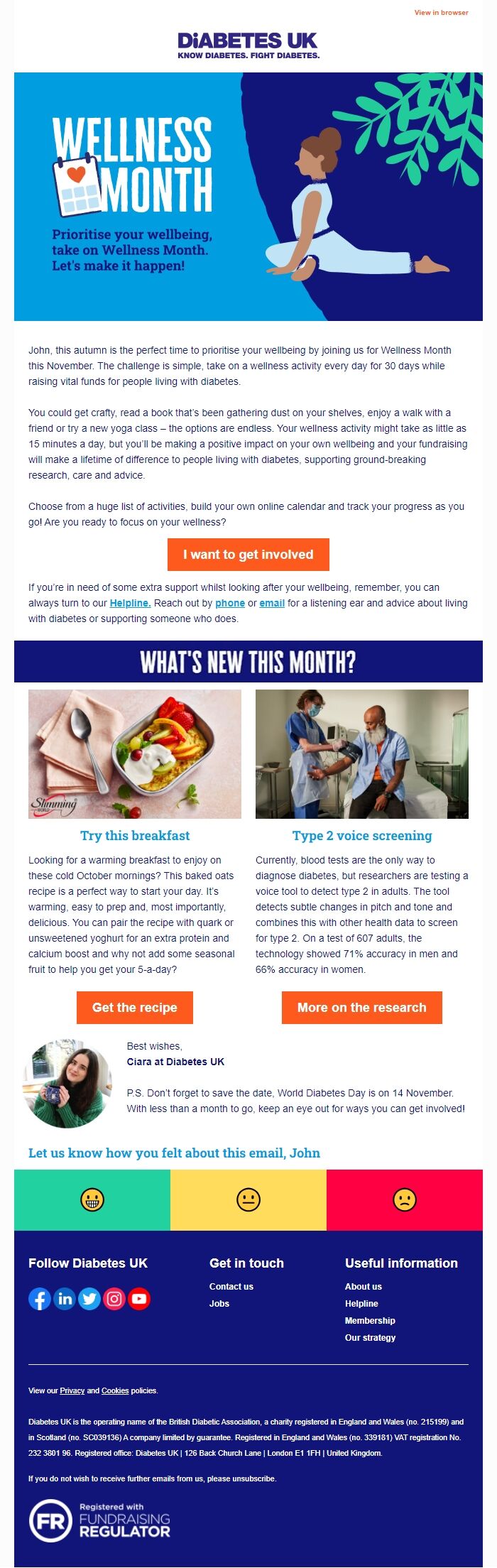This screenshot has height=1568, width=497.
Task: View the Cookies policy
Action: click(x=115, y=1390)
